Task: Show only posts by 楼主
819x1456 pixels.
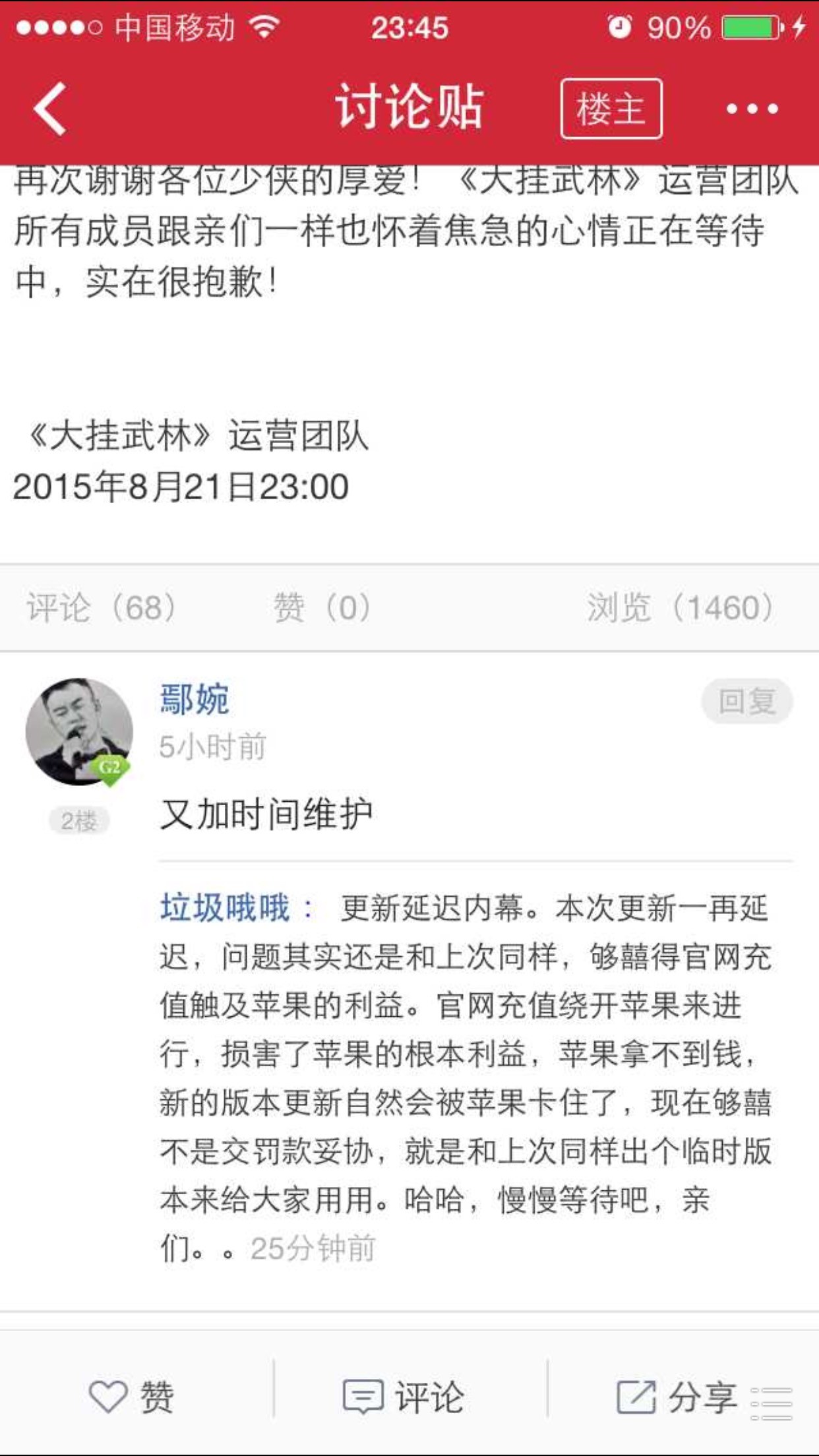Action: 611,109
